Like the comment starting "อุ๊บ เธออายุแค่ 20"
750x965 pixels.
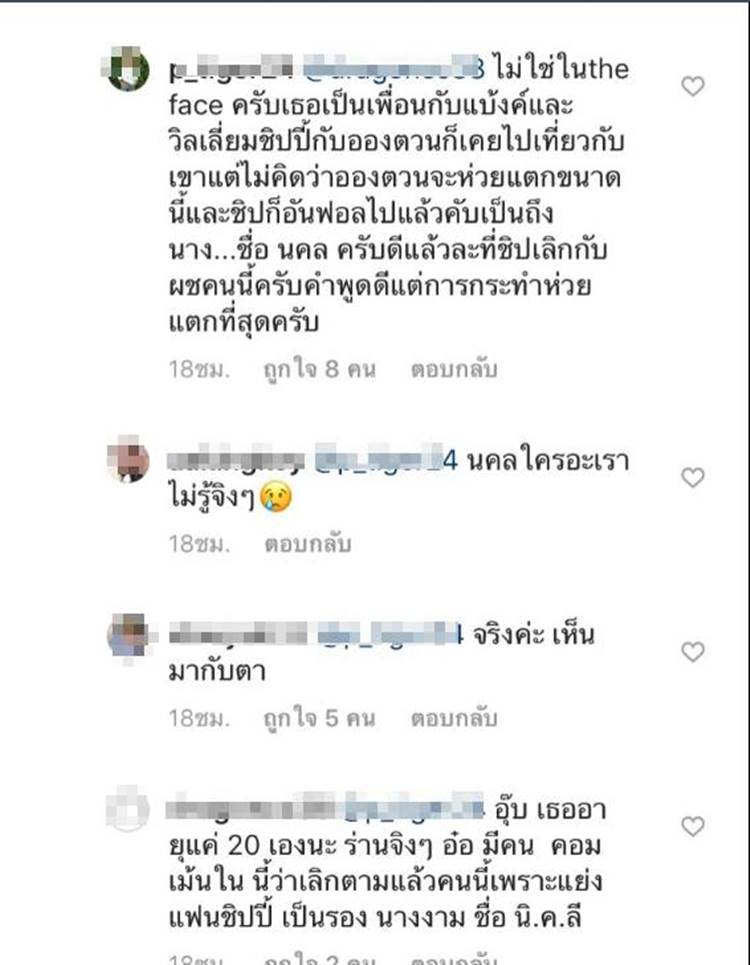pos(692,826)
